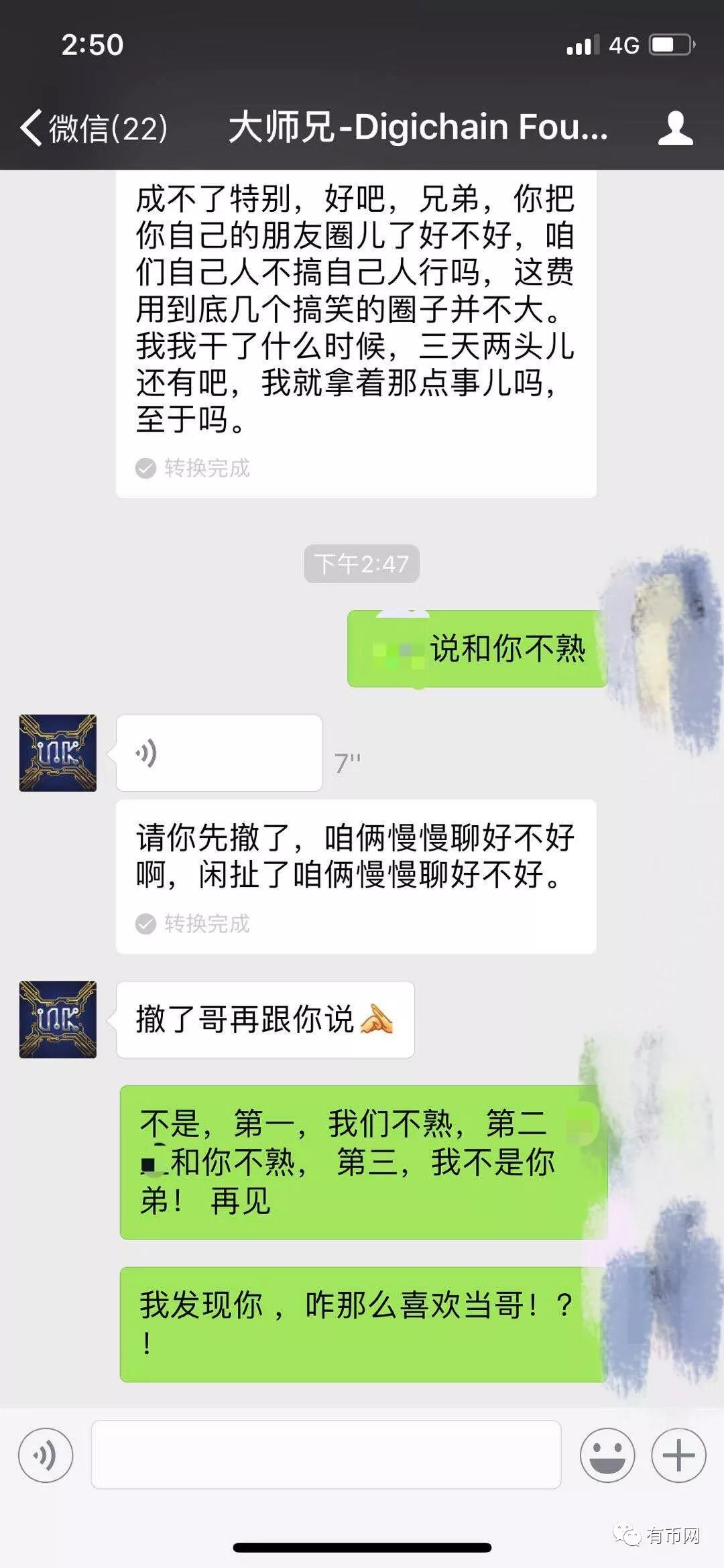Play the 7-second voice message
724x1568 pixels.
pos(219,753)
